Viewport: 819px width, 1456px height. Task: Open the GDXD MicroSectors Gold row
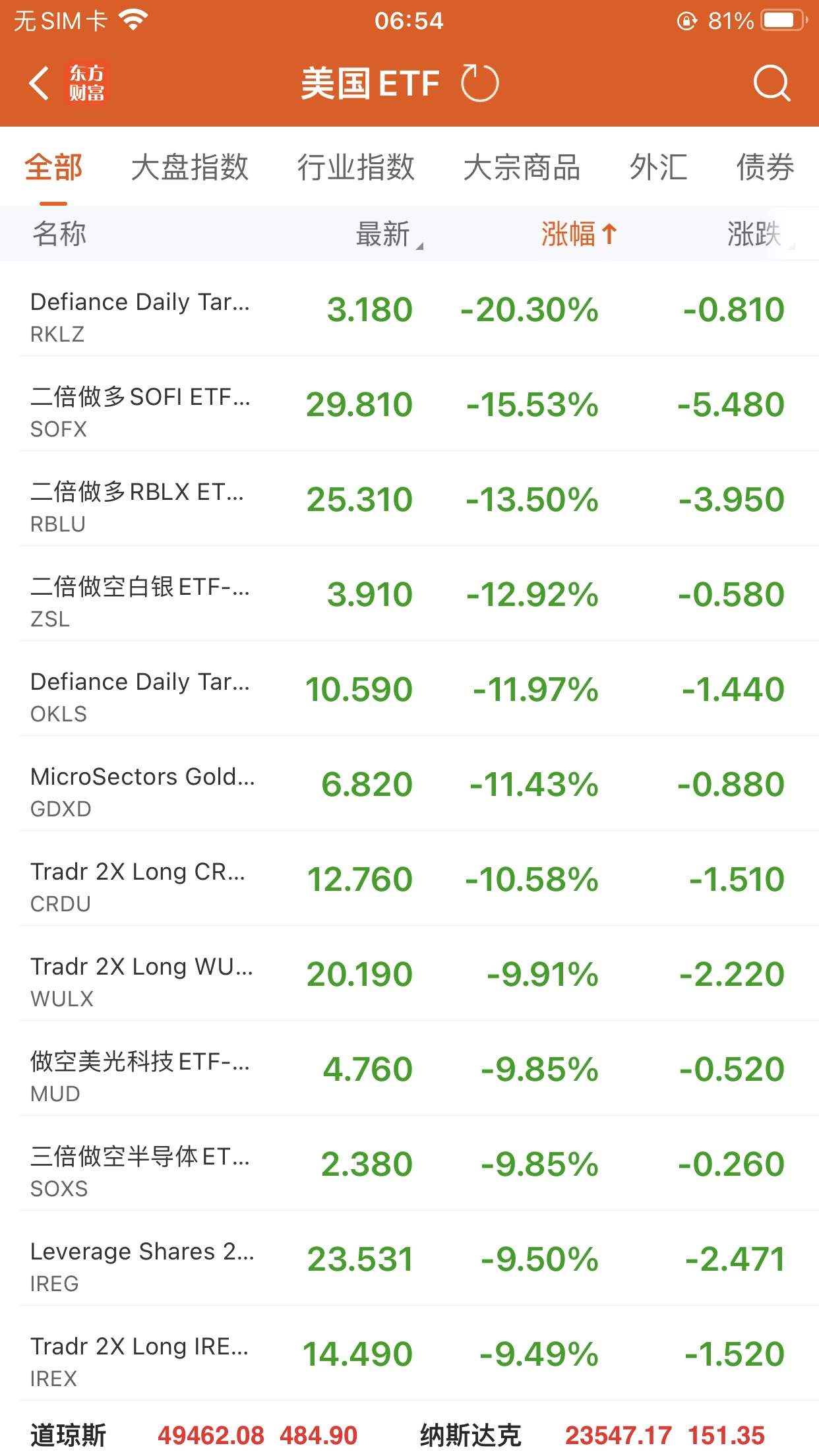[x=409, y=785]
